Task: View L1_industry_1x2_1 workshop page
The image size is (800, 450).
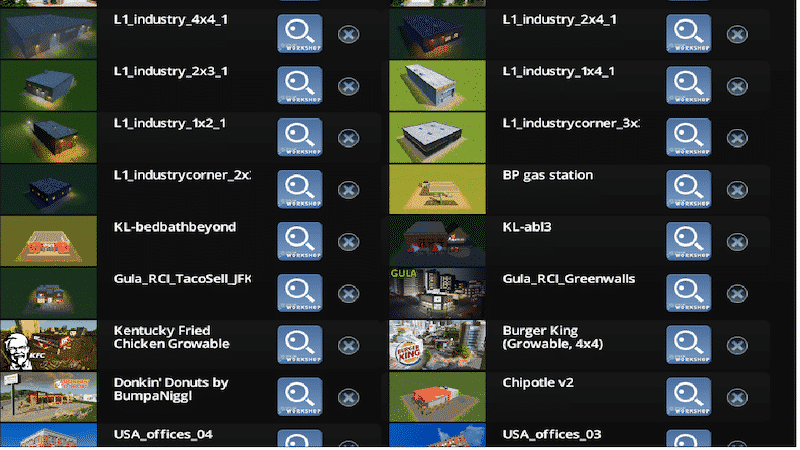Action: pyautogui.click(x=298, y=137)
